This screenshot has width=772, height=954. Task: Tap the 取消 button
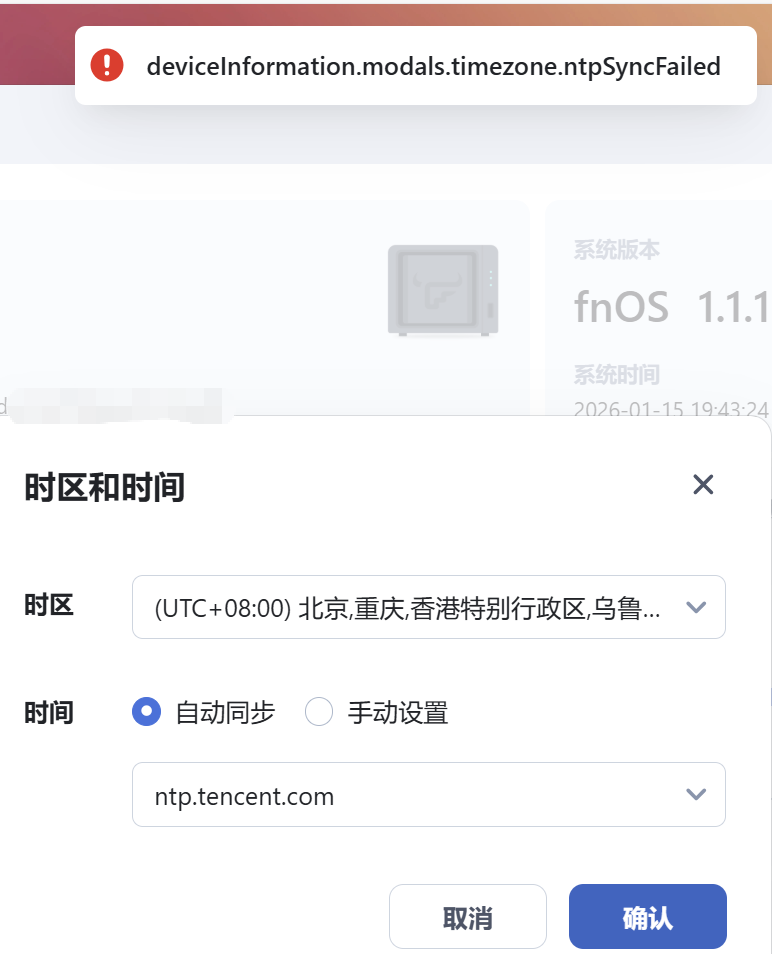click(467, 917)
